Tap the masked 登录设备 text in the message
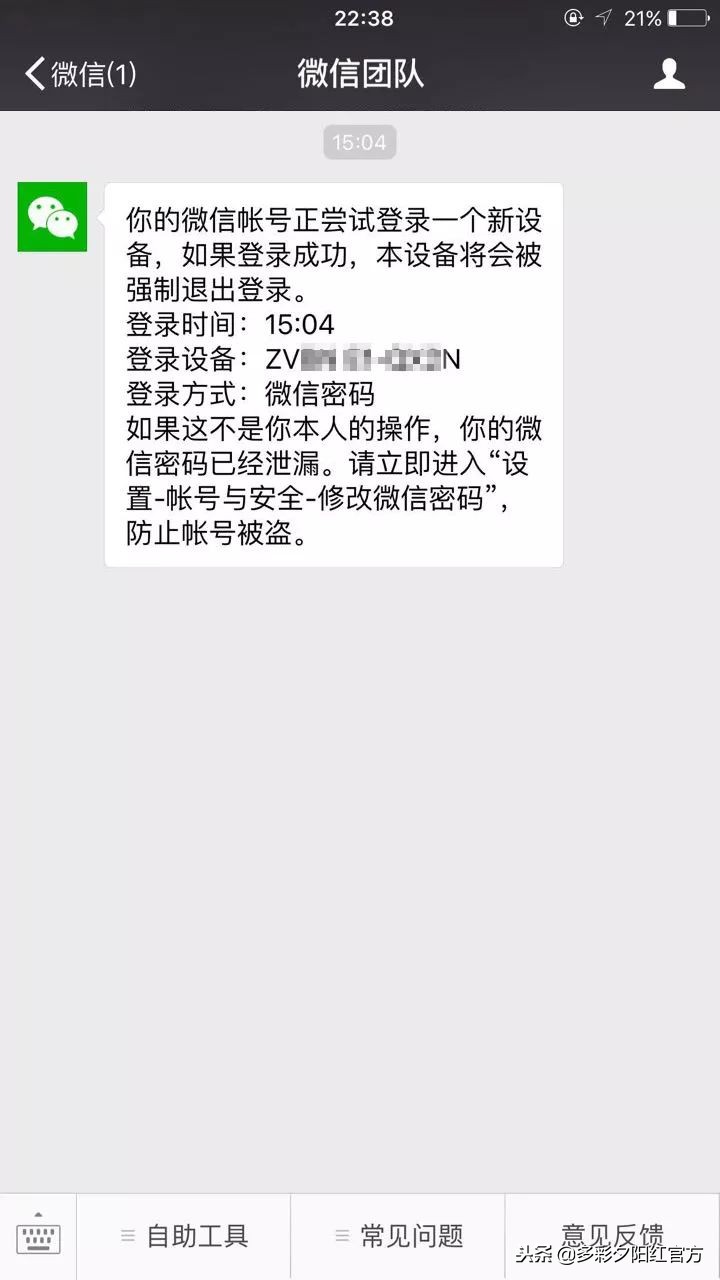 (360, 358)
